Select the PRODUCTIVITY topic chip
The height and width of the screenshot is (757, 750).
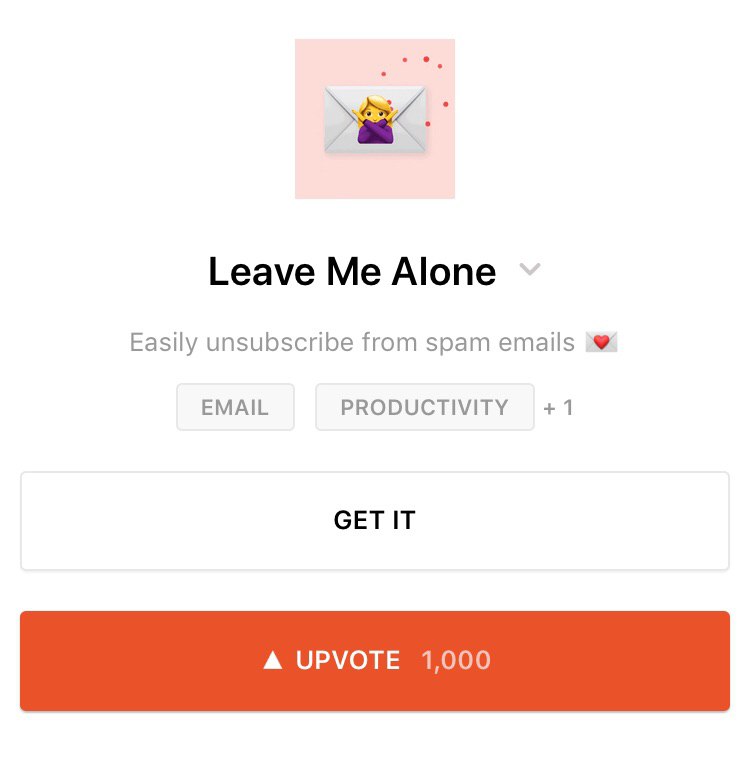pyautogui.click(x=424, y=407)
